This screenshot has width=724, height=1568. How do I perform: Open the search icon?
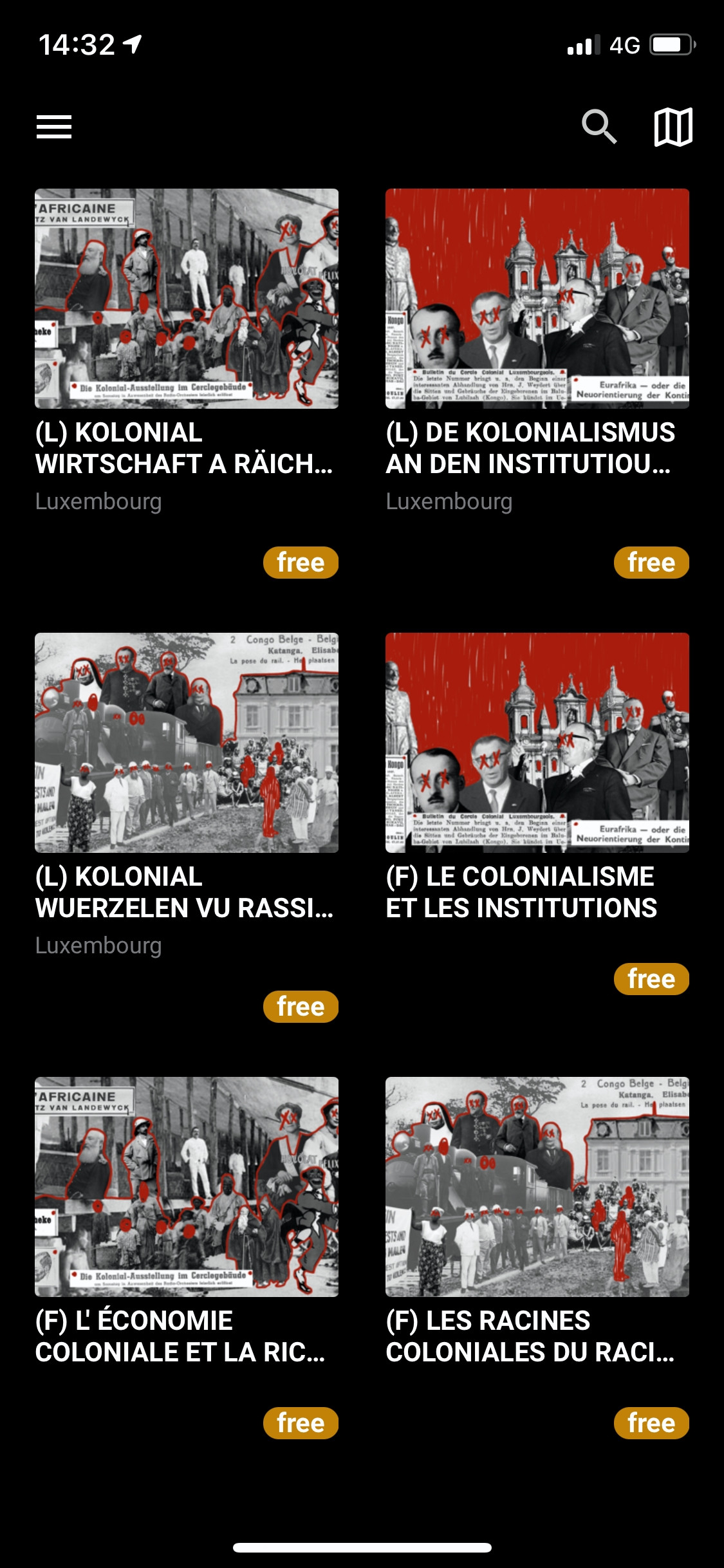pos(599,127)
